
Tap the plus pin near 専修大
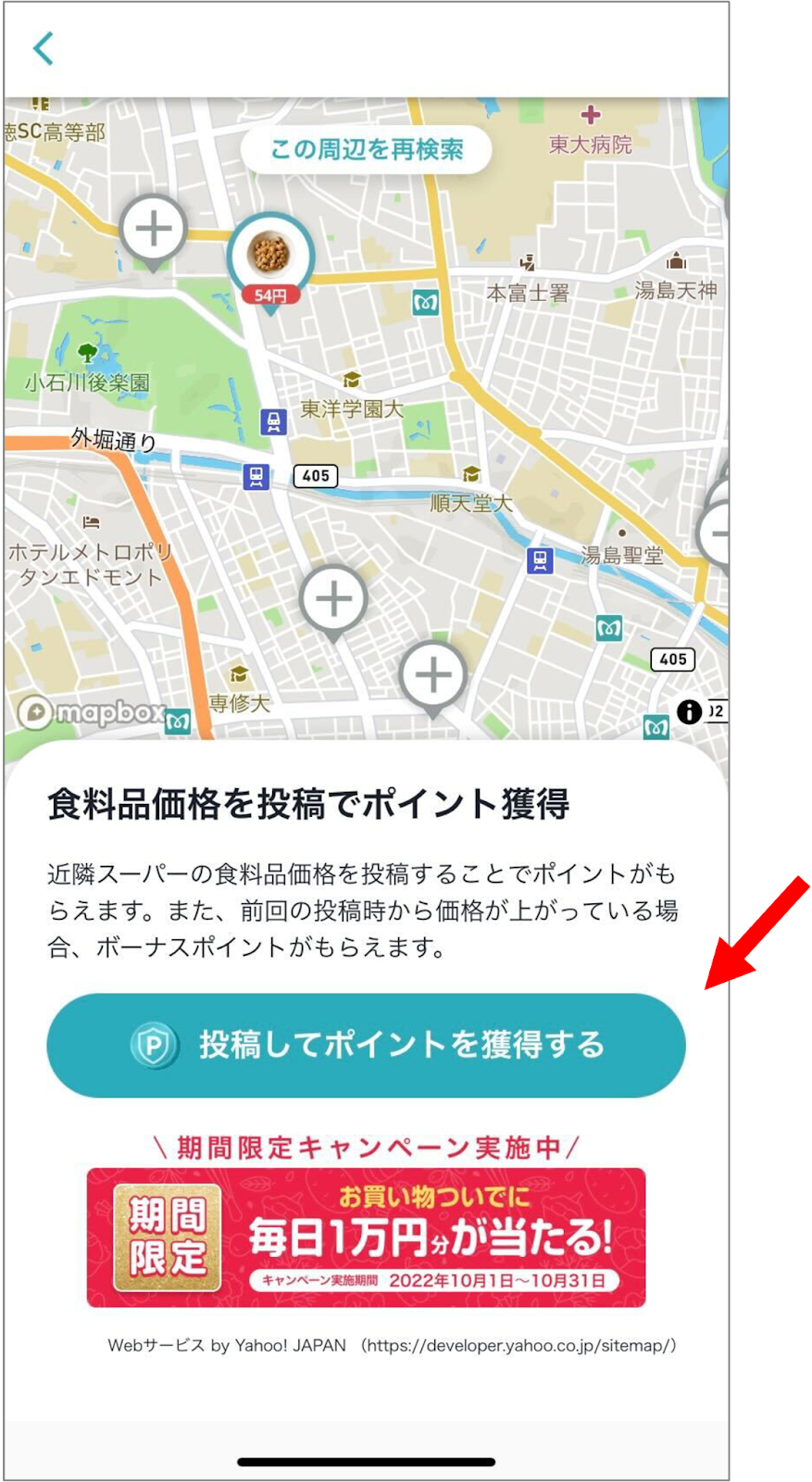(x=333, y=600)
